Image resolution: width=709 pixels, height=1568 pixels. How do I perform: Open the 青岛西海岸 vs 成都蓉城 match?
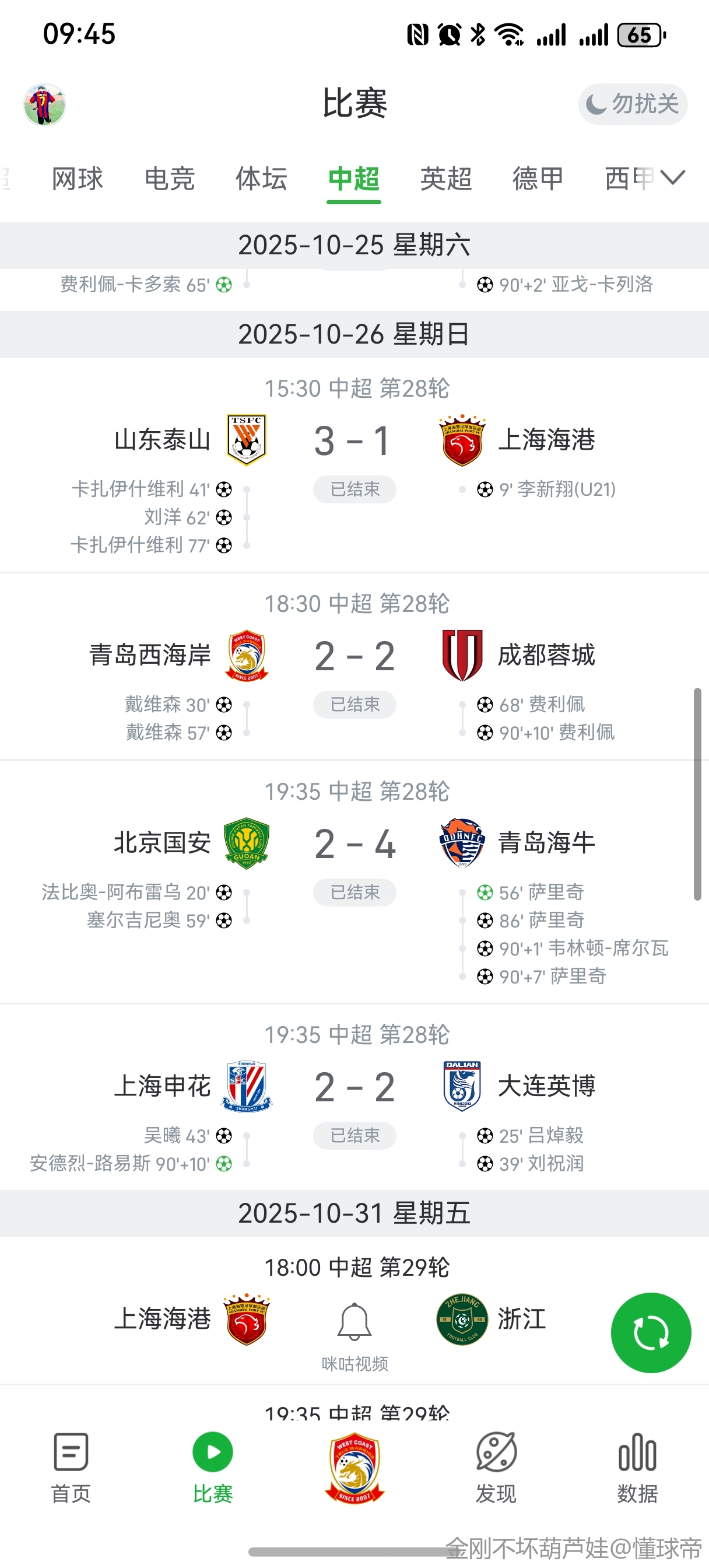(354, 656)
